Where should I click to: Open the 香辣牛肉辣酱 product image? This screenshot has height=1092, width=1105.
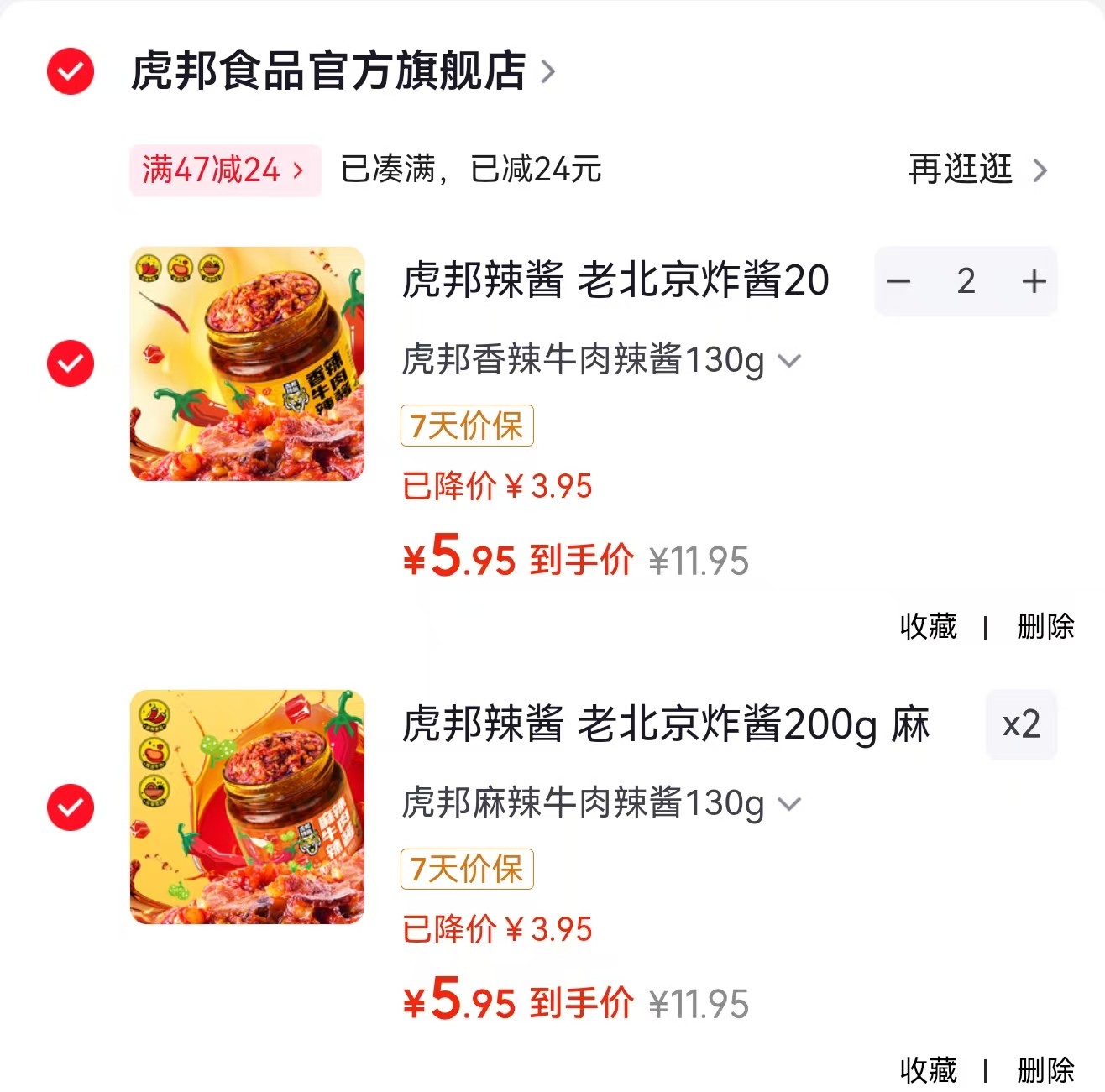247,363
